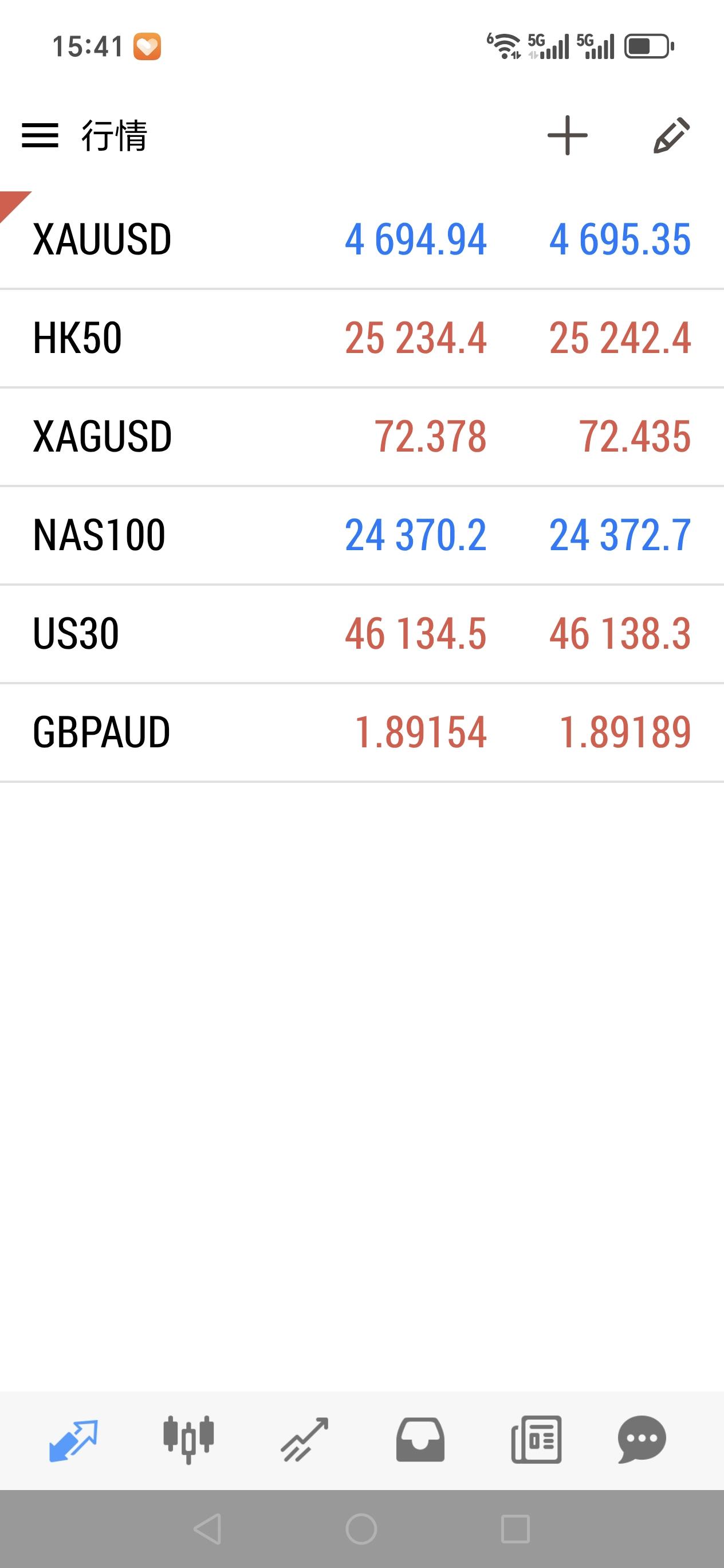This screenshot has height=1568, width=724.
Task: Edit the quotes list with pencil icon
Action: (x=671, y=135)
